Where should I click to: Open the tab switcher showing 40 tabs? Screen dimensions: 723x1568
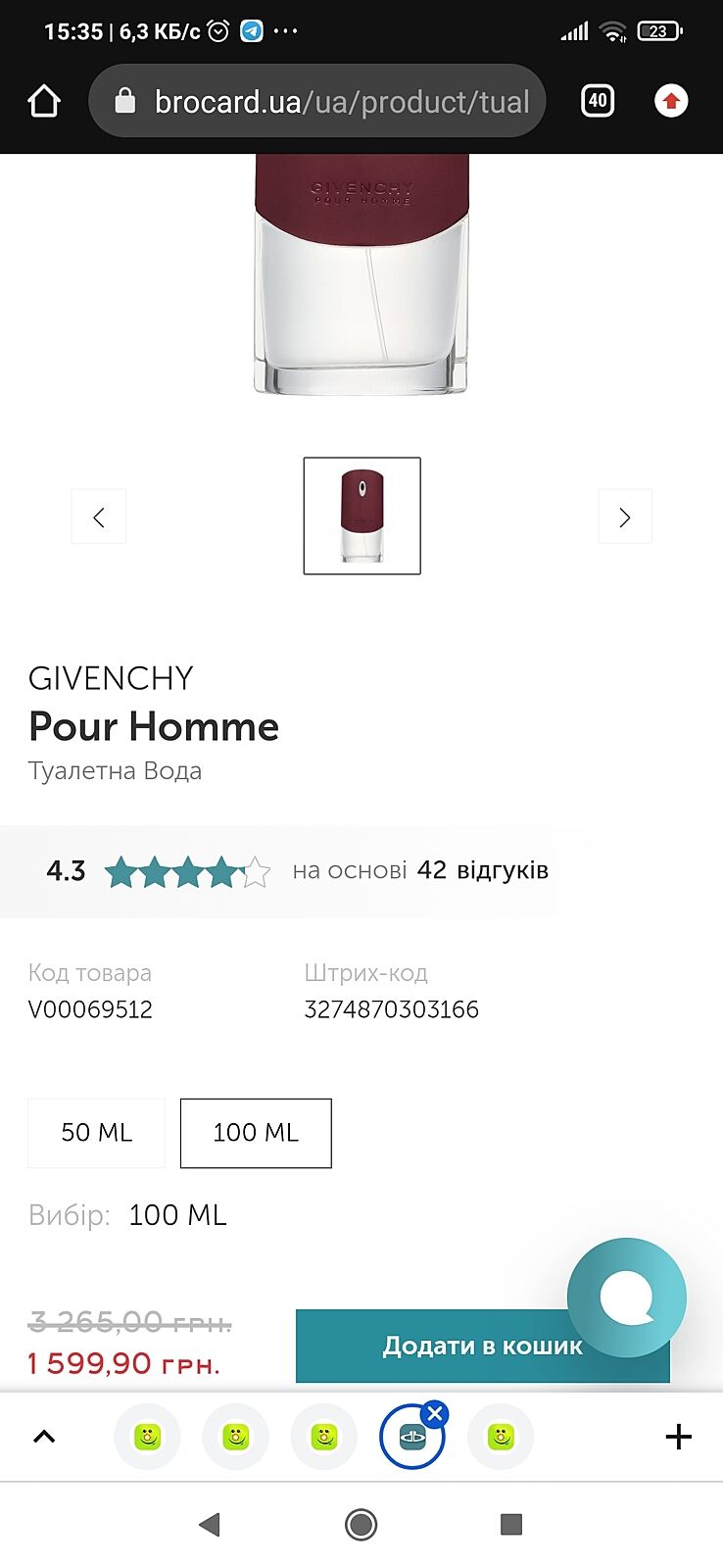[598, 101]
